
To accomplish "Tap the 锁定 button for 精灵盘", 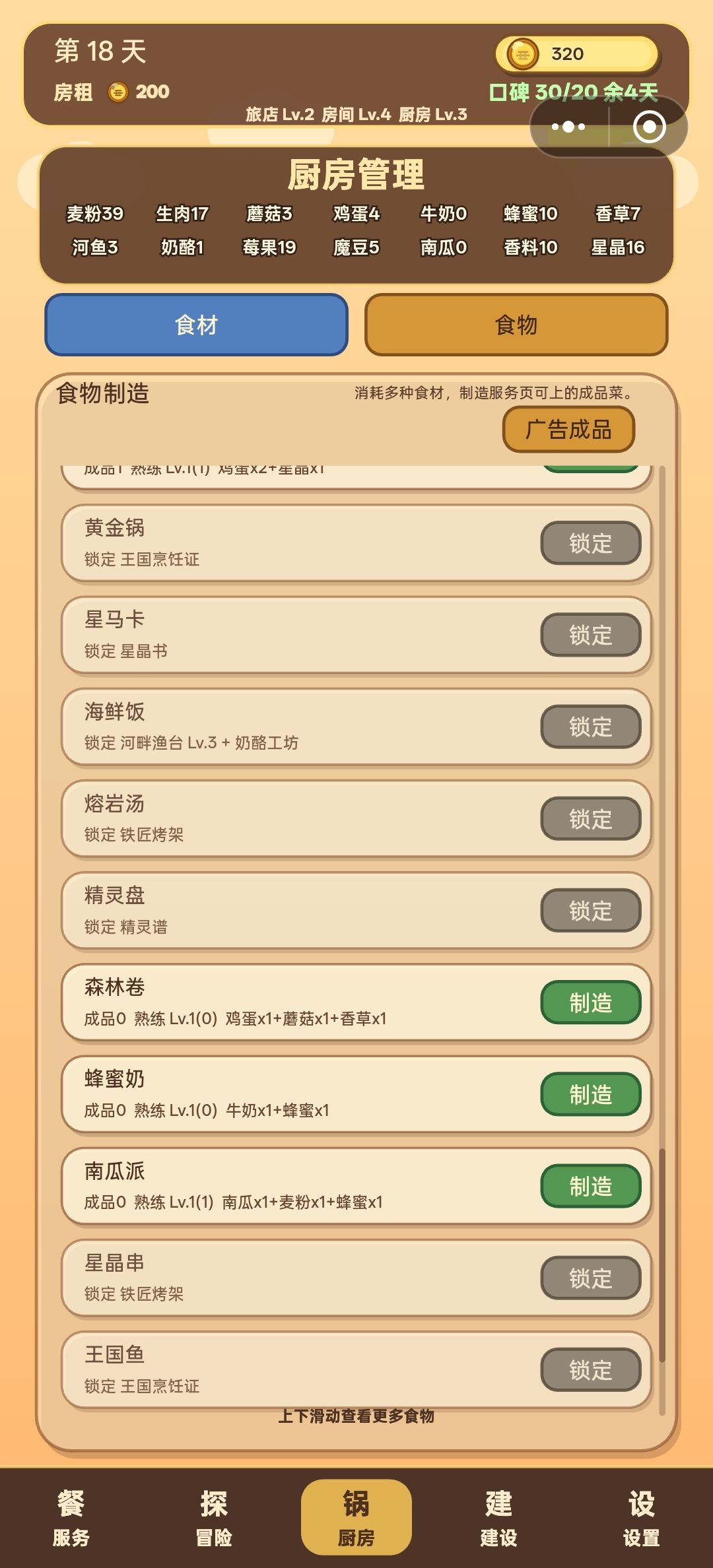I will pos(591,911).
